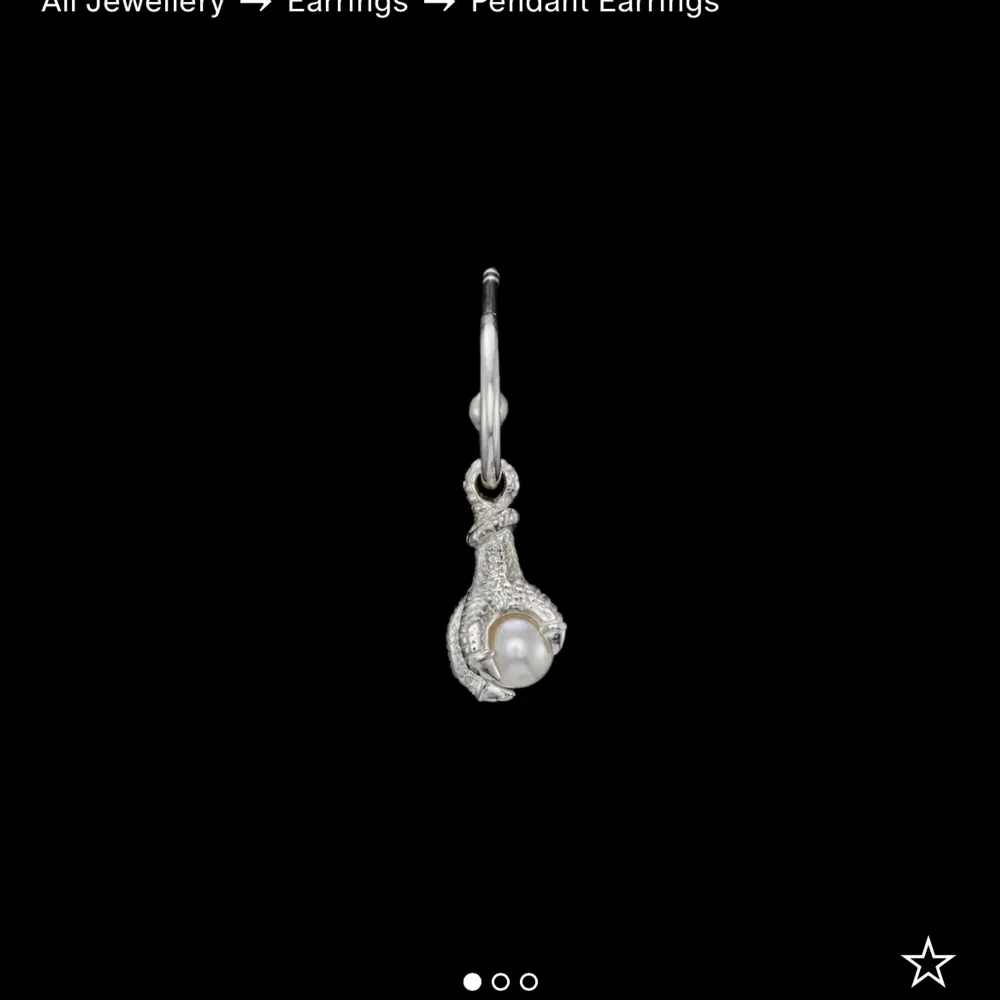Add this earring to favourites with the star
The image size is (1000, 1000).
[928, 962]
